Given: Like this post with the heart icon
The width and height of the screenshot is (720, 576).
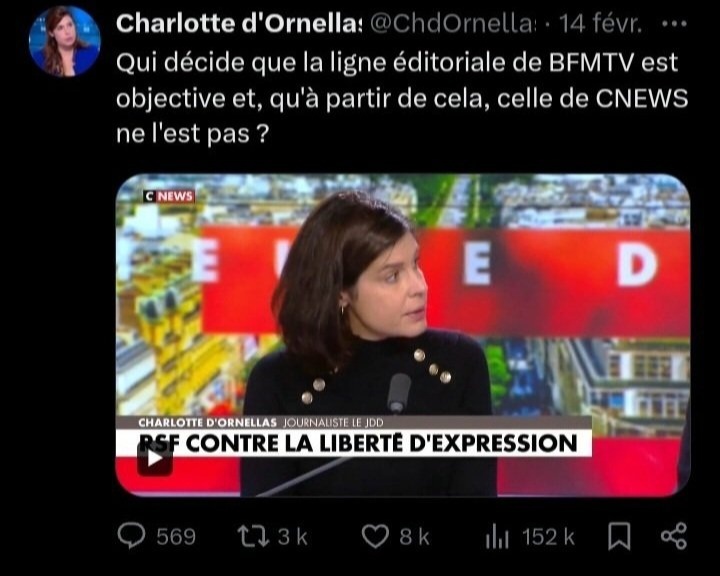Looking at the screenshot, I should tap(375, 537).
